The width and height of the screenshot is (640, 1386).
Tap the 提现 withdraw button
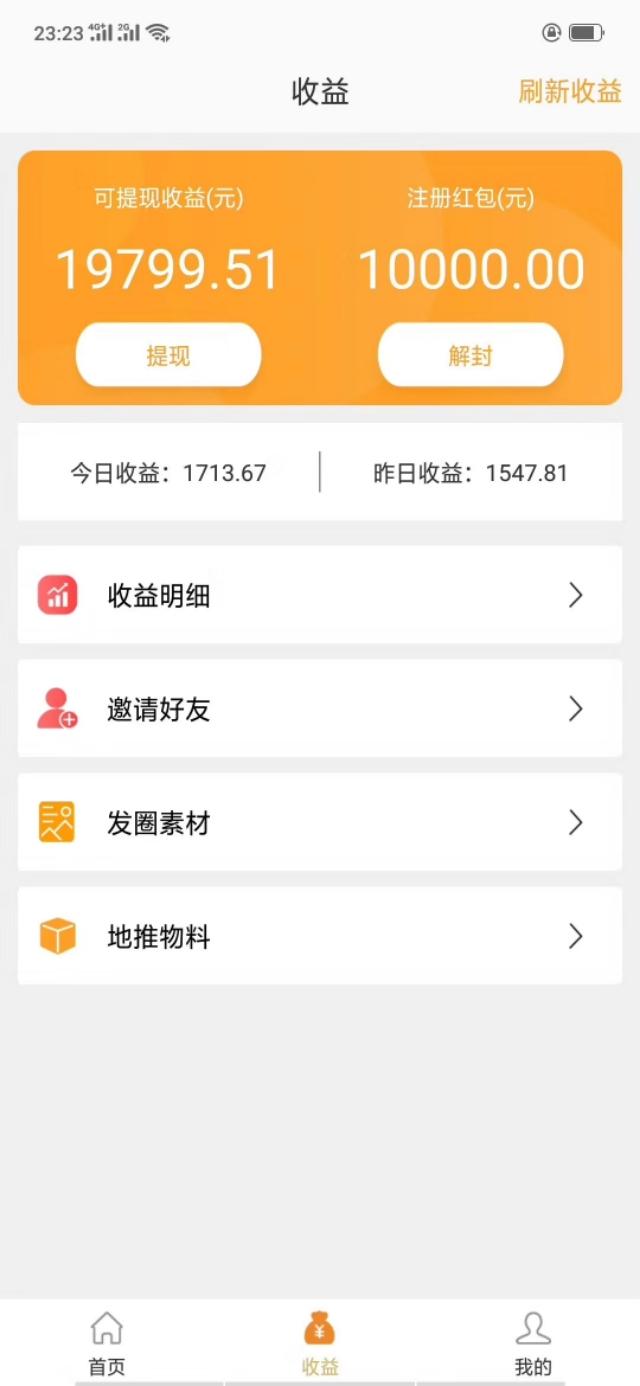(x=168, y=355)
